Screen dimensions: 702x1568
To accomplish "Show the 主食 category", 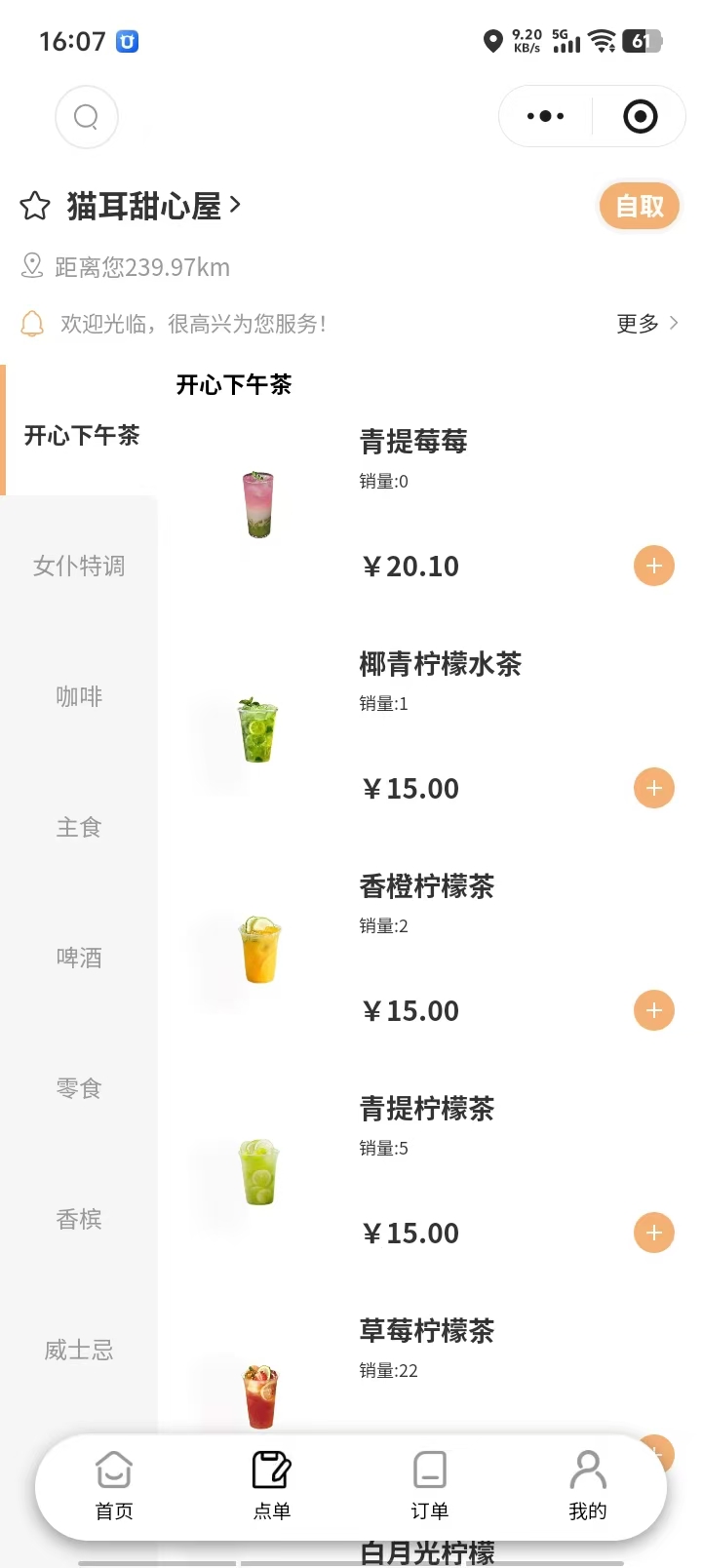I will coord(79,827).
